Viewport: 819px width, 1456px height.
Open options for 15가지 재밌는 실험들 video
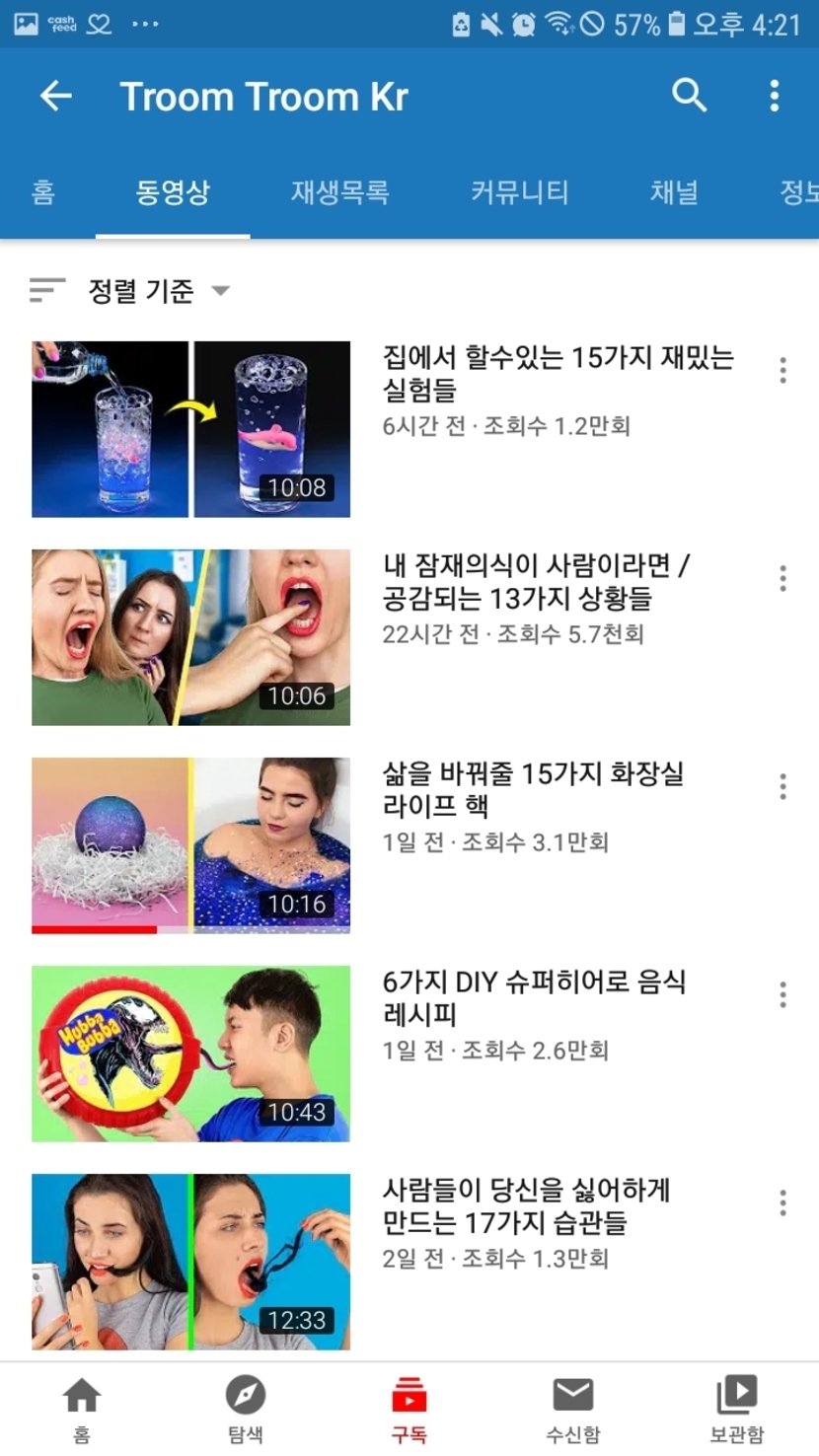pyautogui.click(x=782, y=370)
